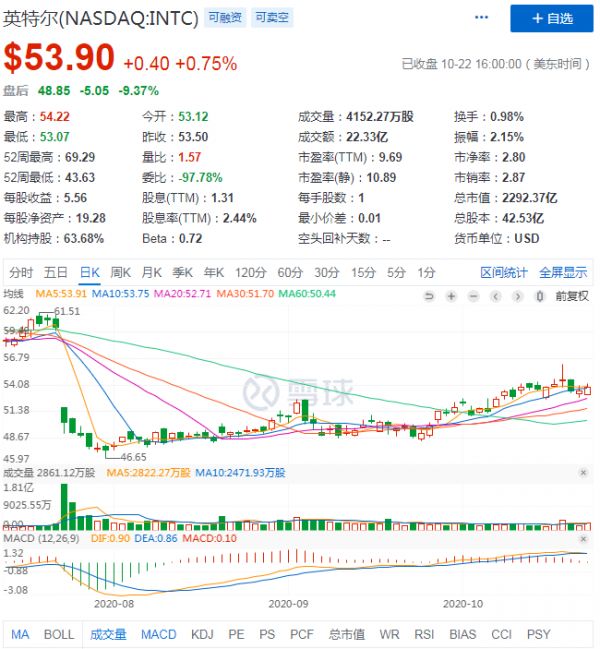Open 区间统计
Image resolution: width=600 pixels, height=649 pixels.
504,272
